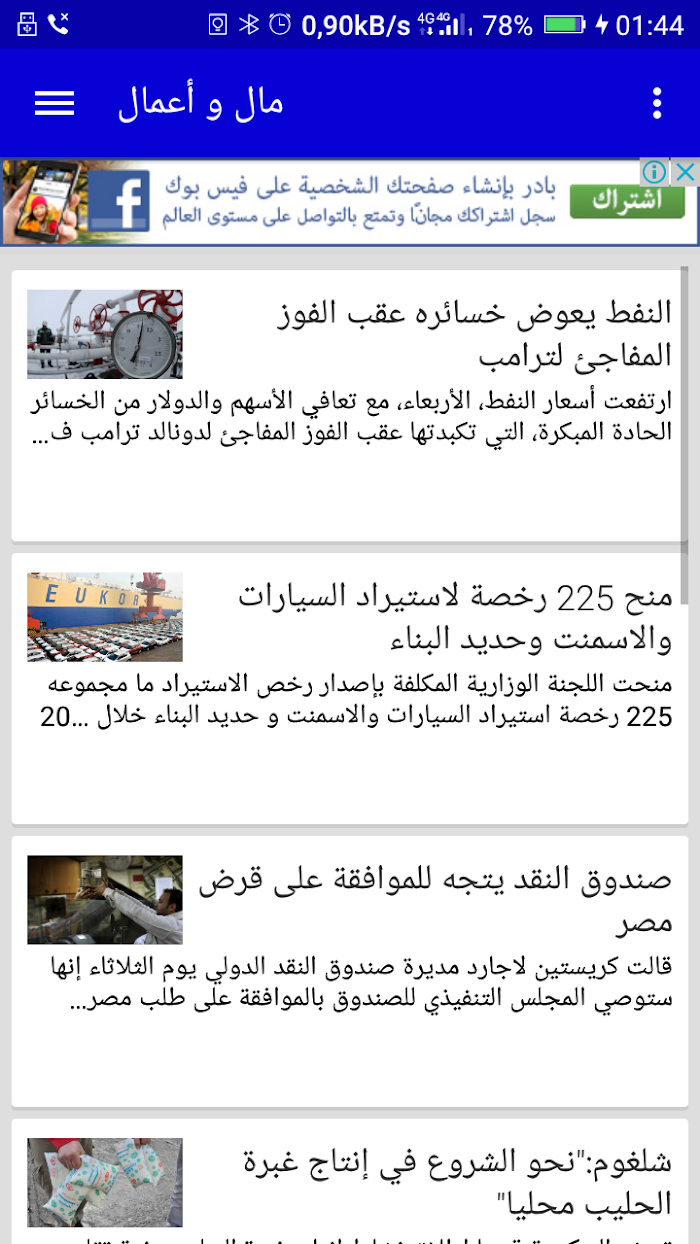
Task: Open the article about منح 225 رخصة
Action: click(x=350, y=689)
